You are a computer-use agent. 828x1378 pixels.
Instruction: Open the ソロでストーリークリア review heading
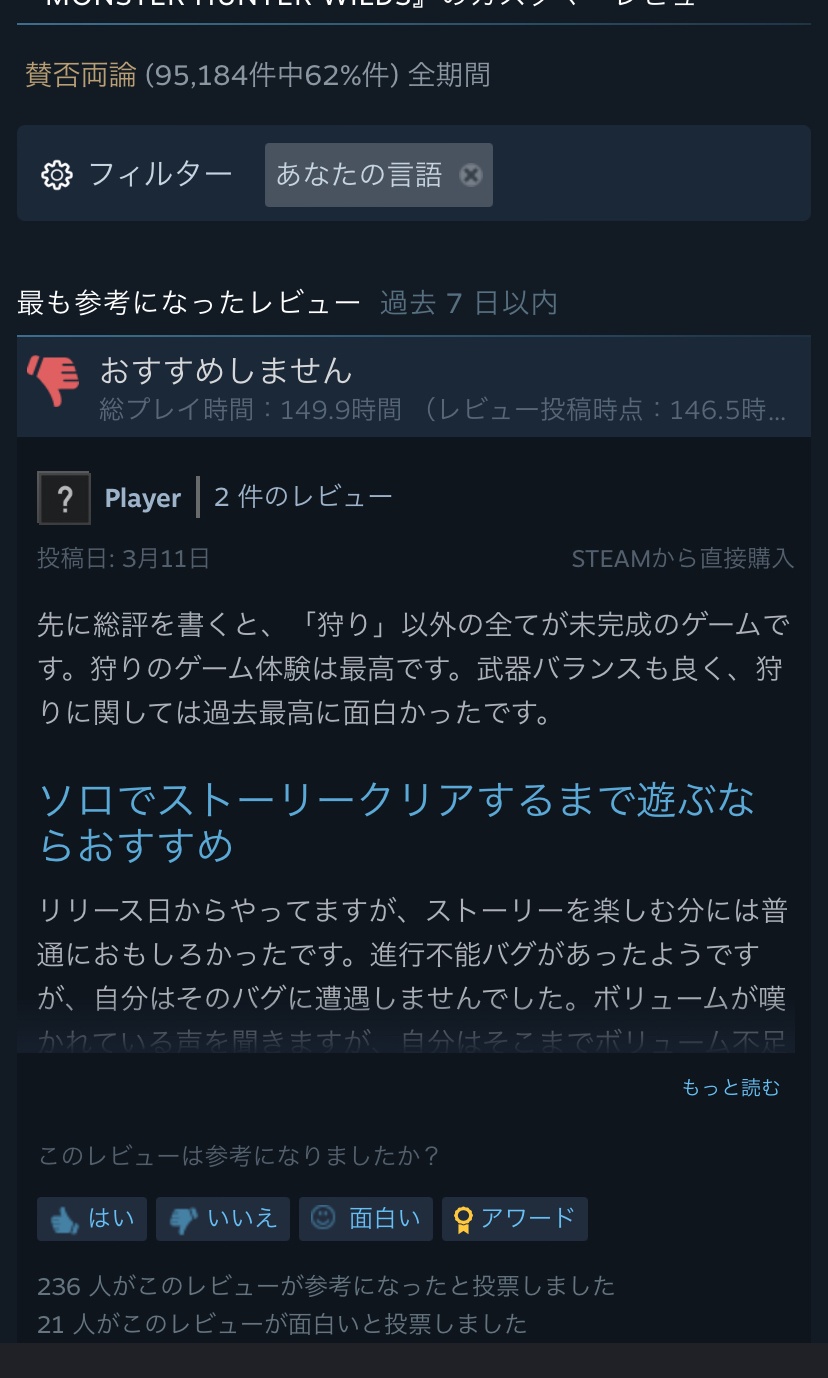click(x=396, y=822)
